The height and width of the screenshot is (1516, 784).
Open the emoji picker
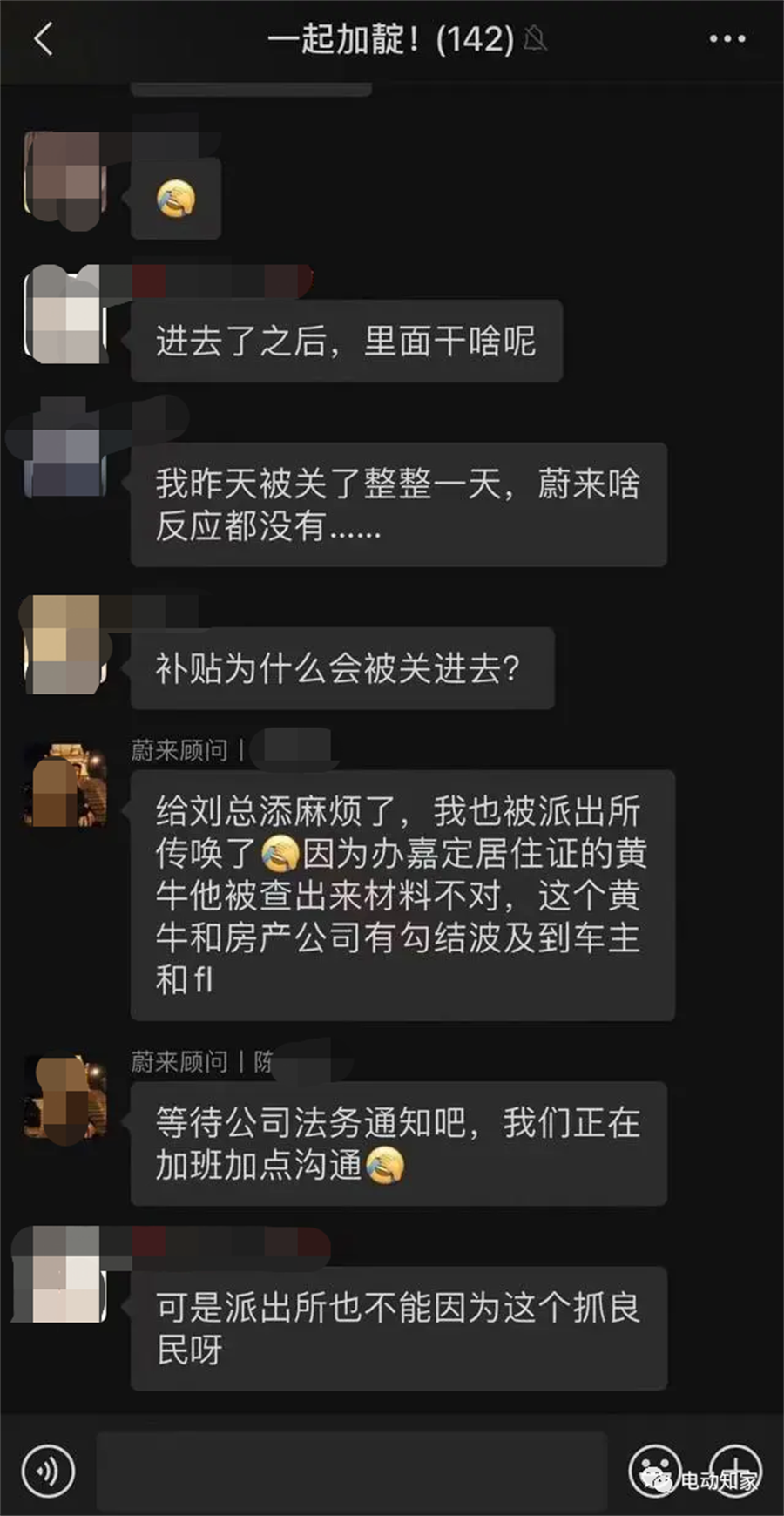click(654, 1470)
